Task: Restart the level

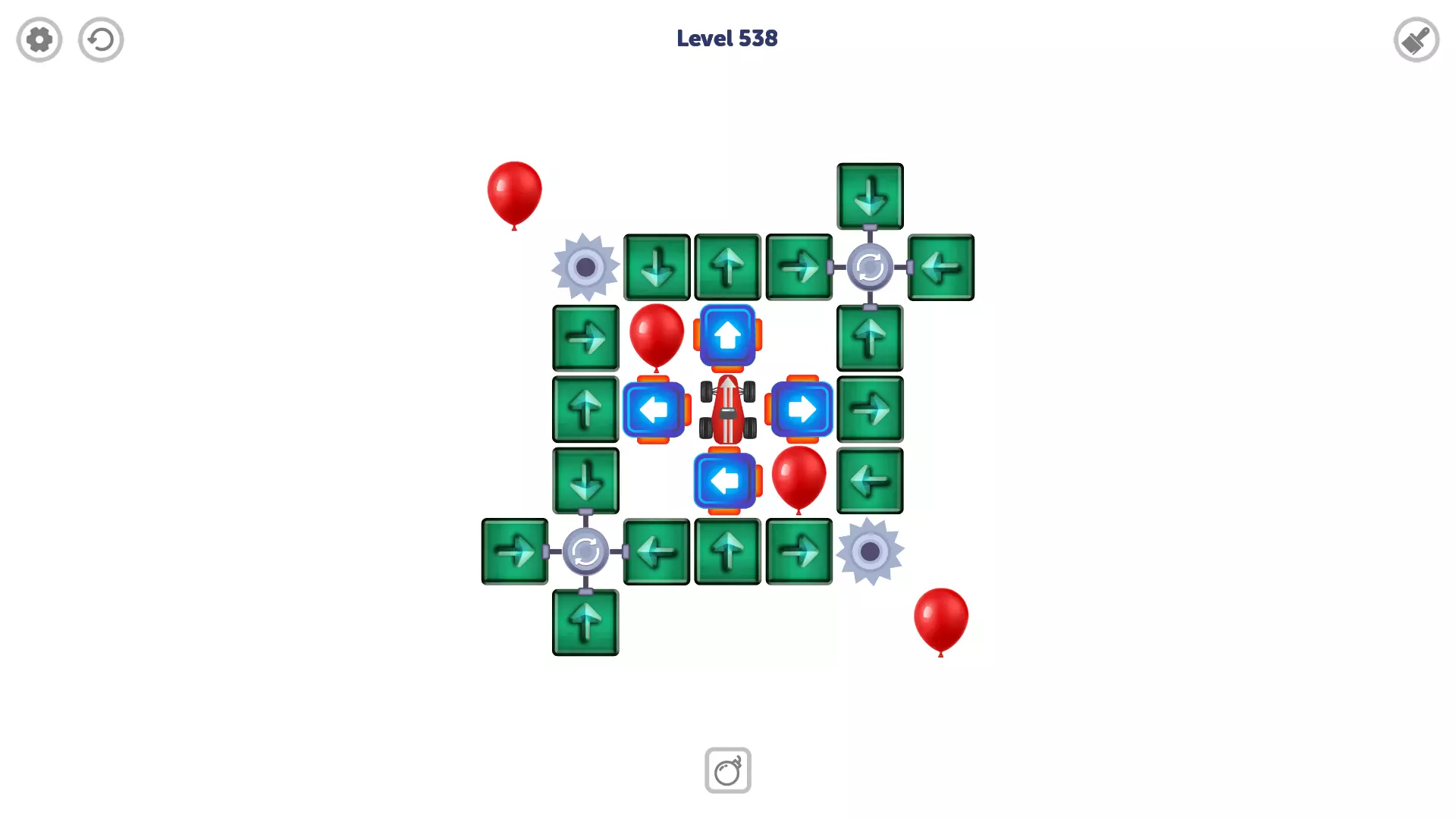Action: point(101,39)
